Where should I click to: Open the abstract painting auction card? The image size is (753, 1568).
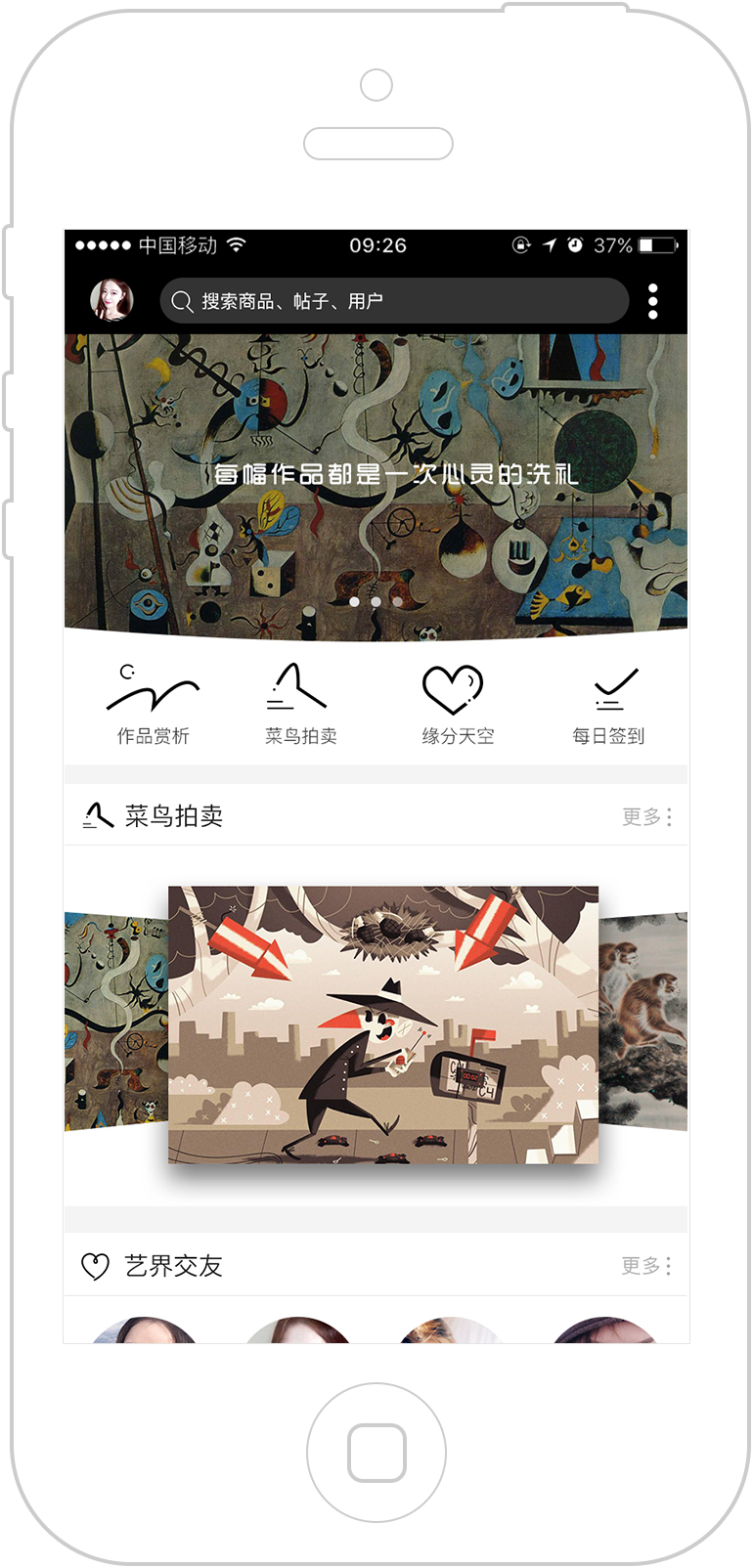[x=114, y=1022]
